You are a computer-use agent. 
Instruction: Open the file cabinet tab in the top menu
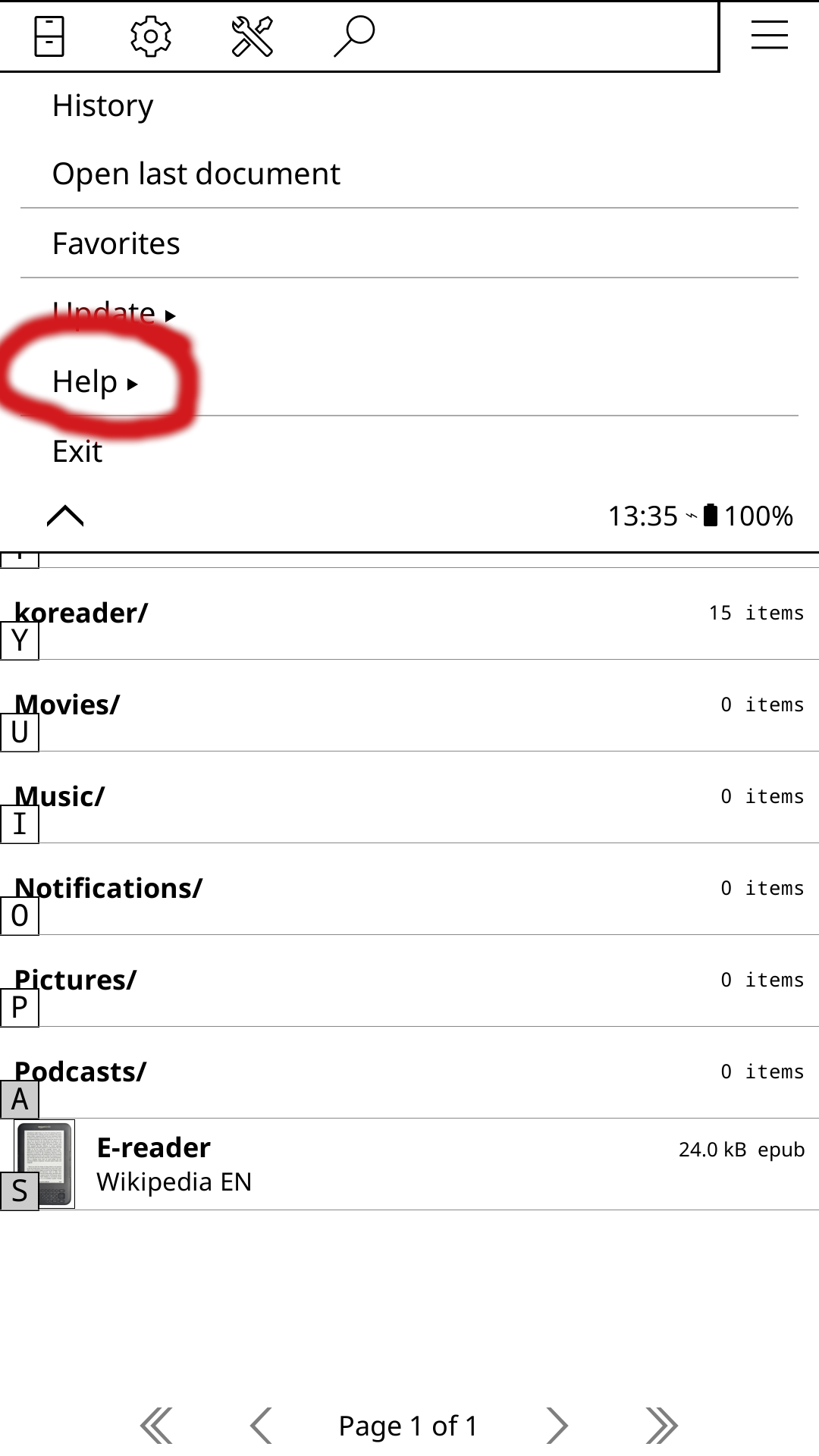tap(49, 36)
